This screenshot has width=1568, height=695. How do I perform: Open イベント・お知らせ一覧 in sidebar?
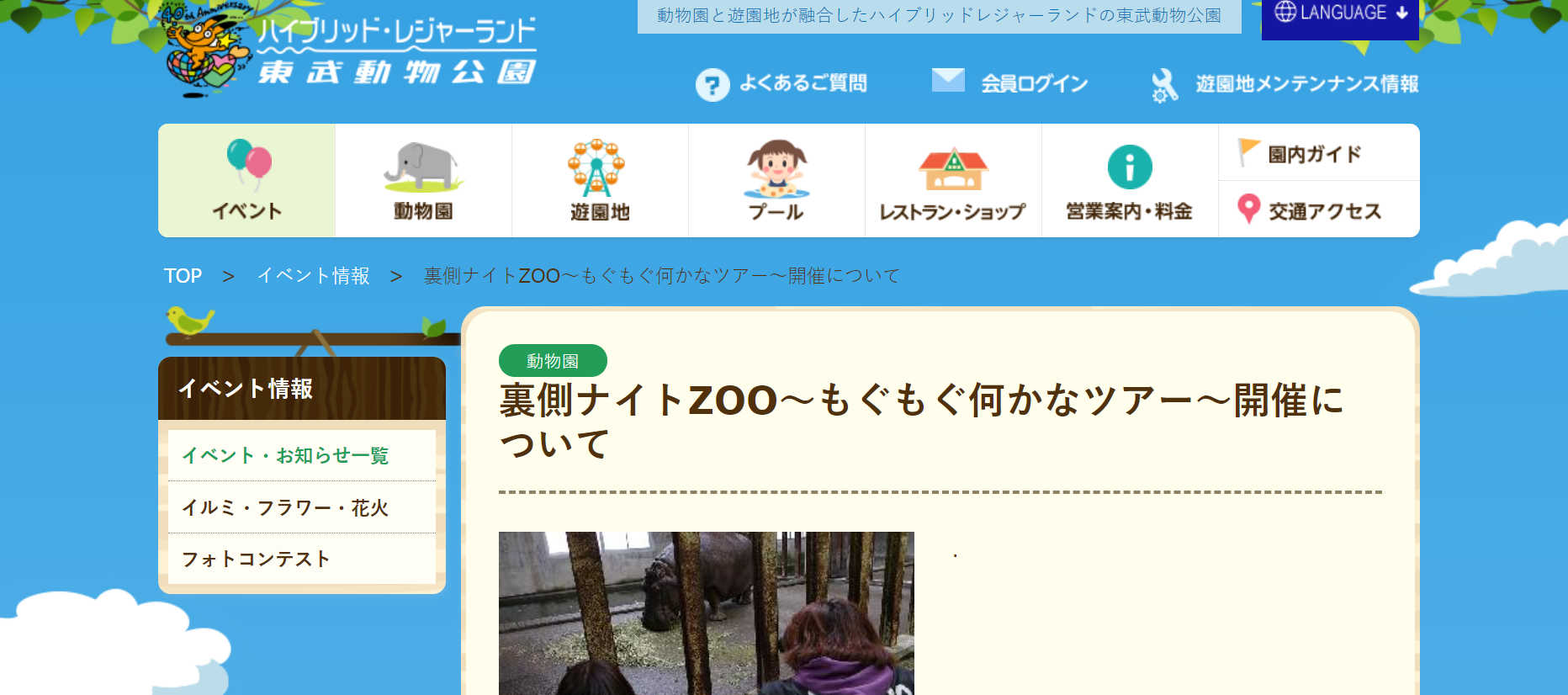[285, 456]
